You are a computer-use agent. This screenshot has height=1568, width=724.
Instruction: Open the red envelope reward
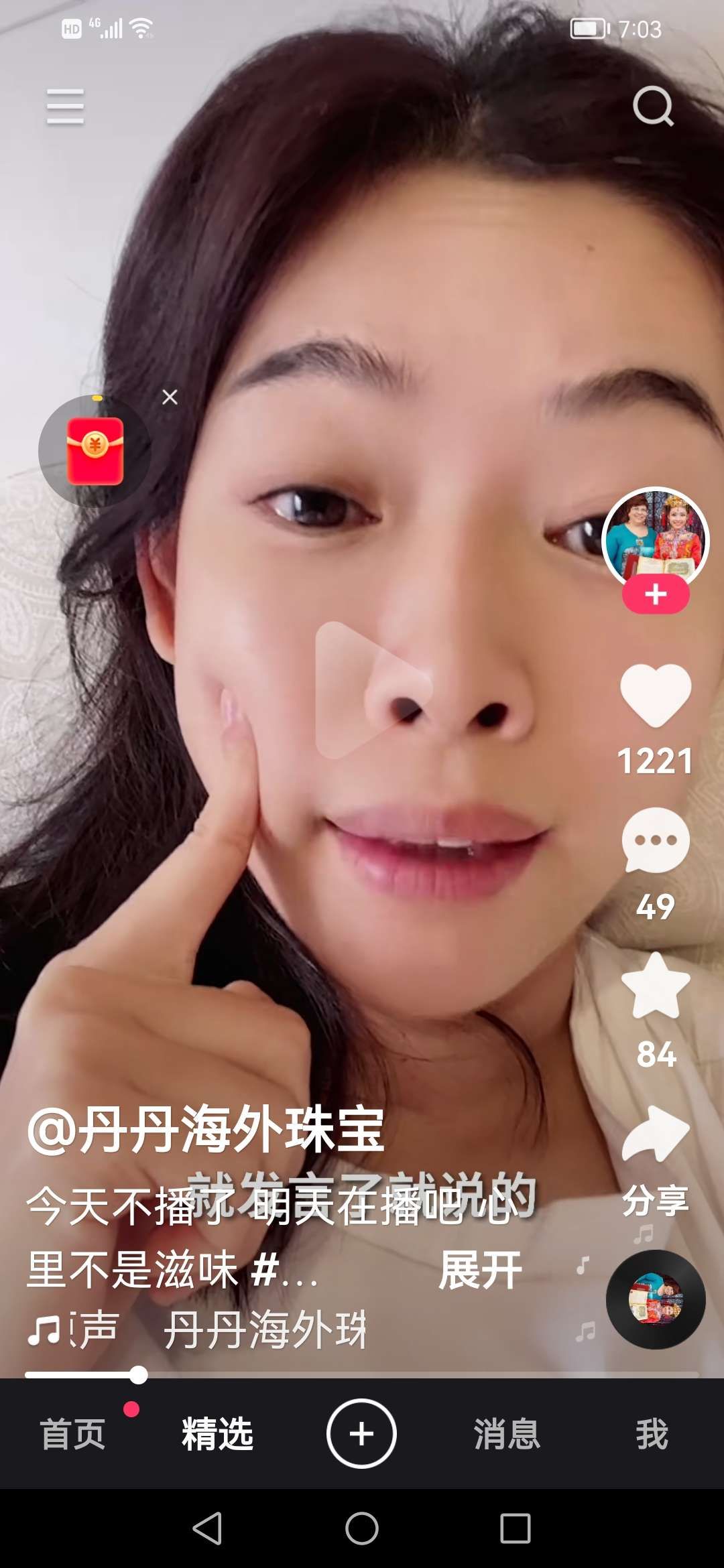click(x=95, y=451)
